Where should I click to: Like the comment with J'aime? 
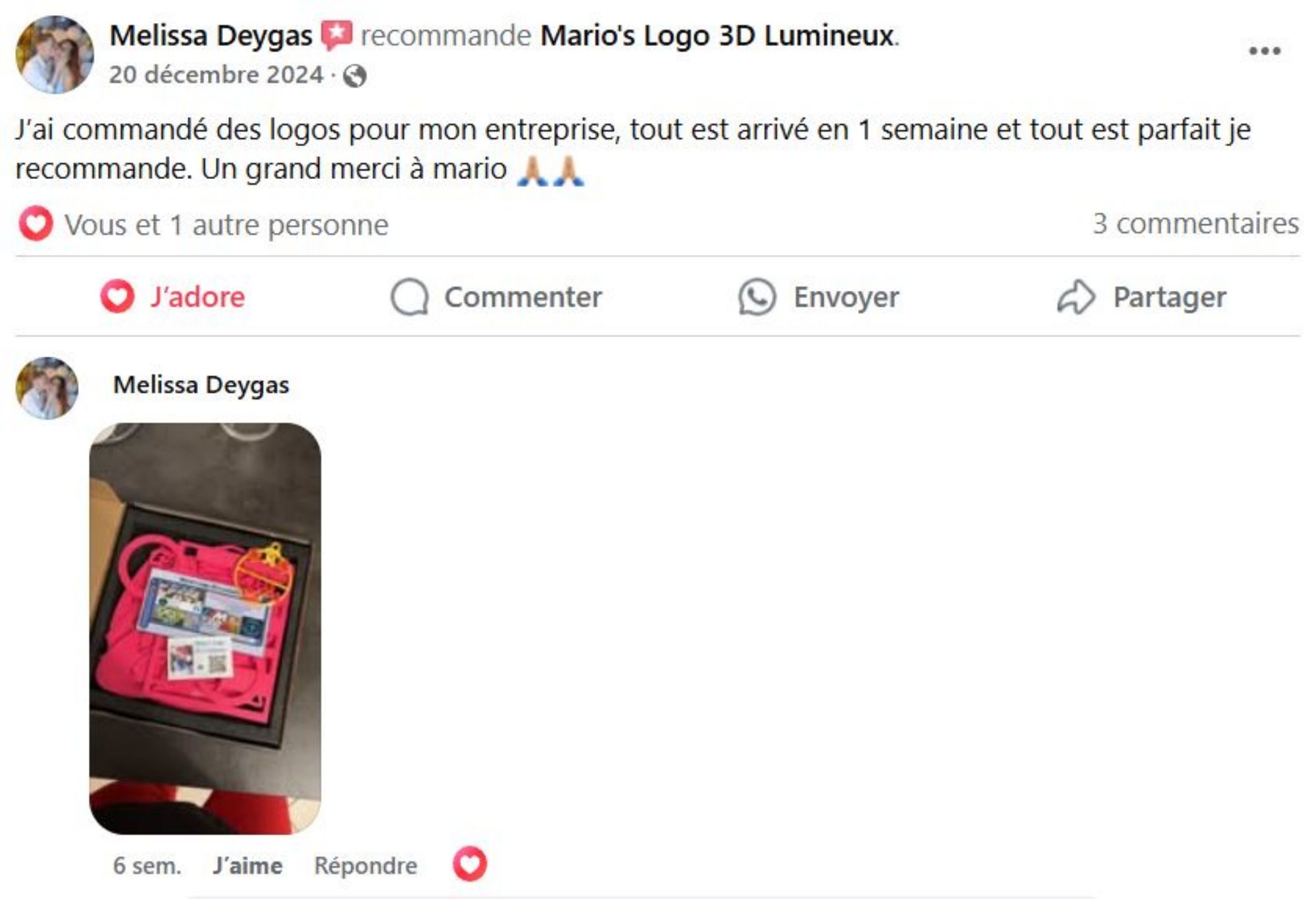click(247, 865)
